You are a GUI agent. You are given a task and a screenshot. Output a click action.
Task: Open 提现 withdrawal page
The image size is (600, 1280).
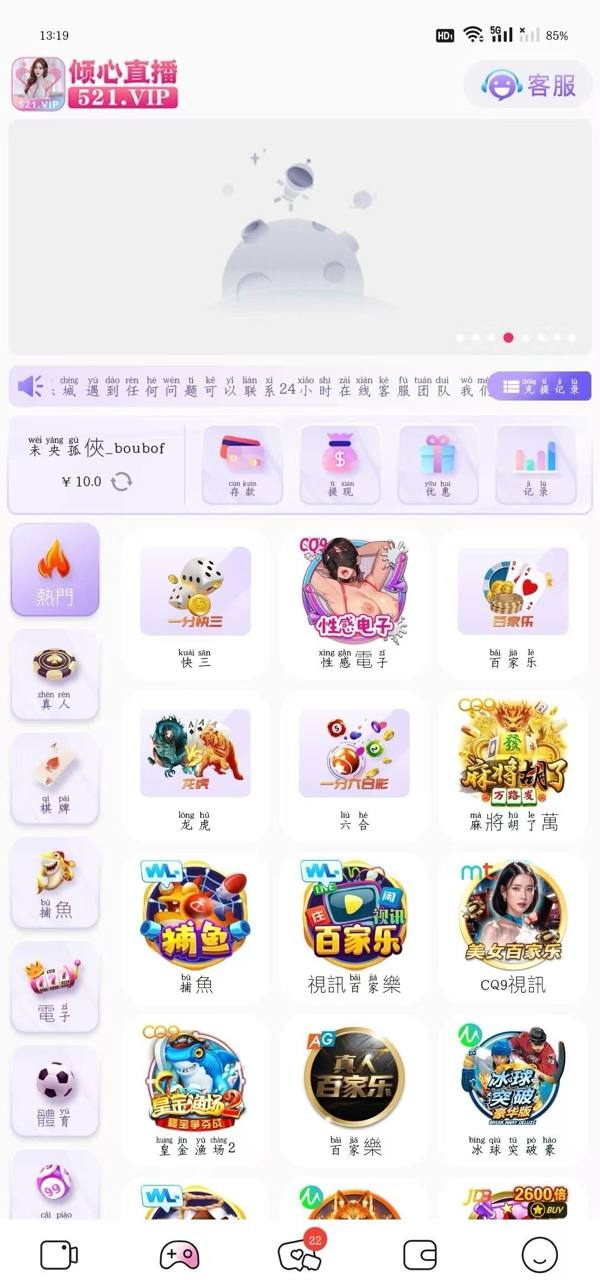pyautogui.click(x=340, y=464)
